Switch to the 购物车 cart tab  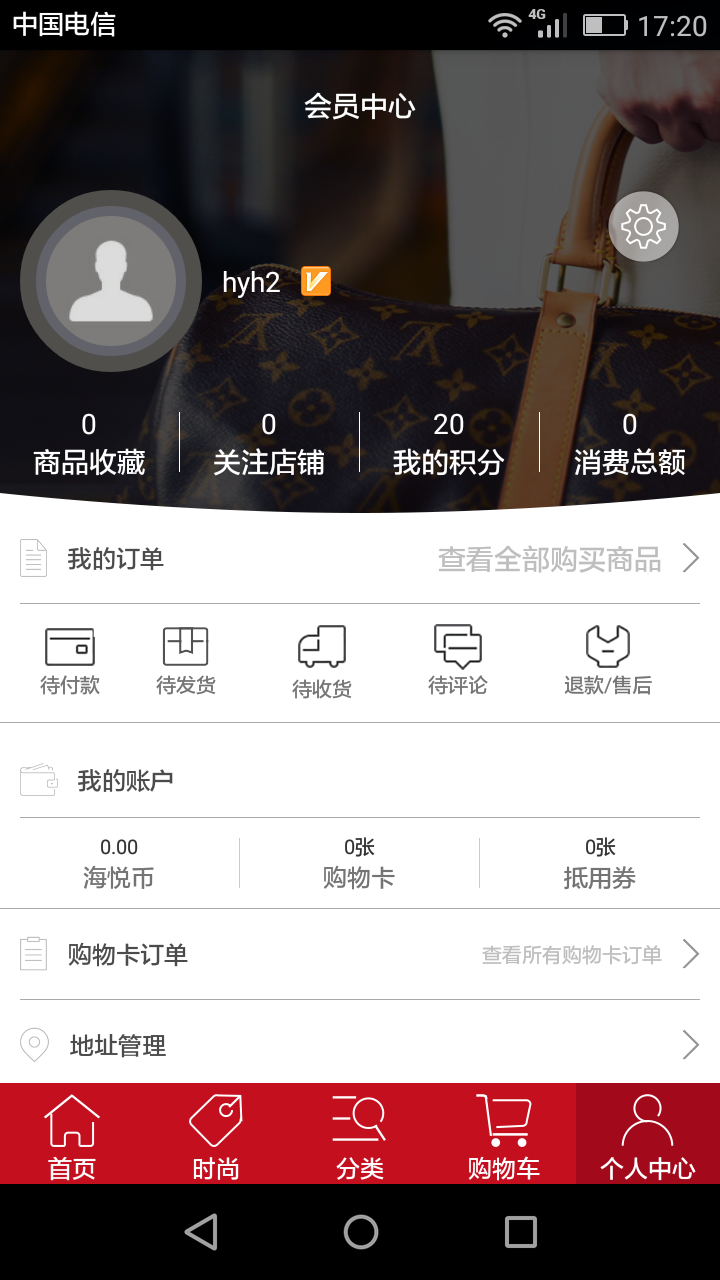click(x=504, y=1135)
